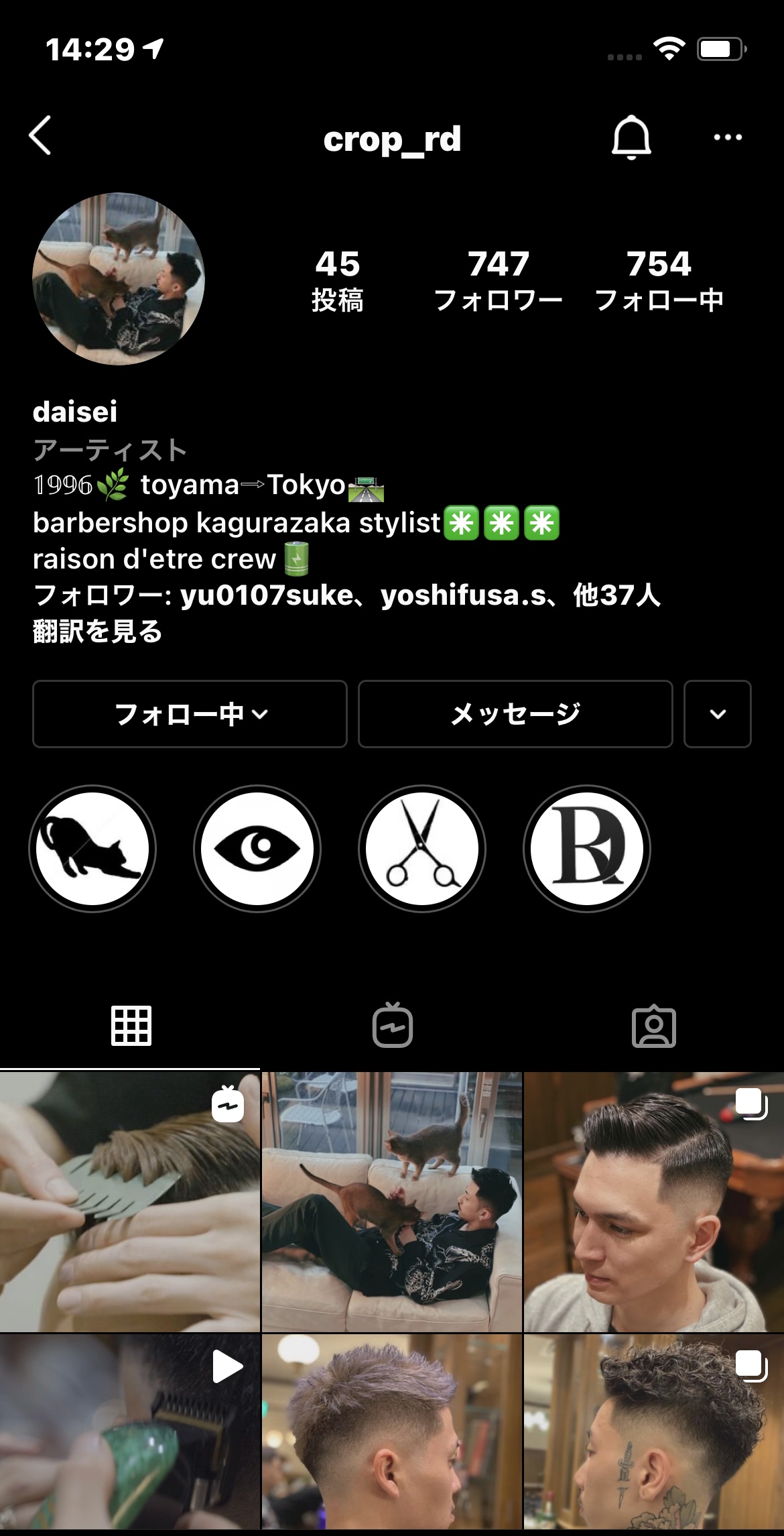Image resolution: width=784 pixels, height=1536 pixels.
Task: Open the scissors story highlight
Action: click(x=422, y=849)
